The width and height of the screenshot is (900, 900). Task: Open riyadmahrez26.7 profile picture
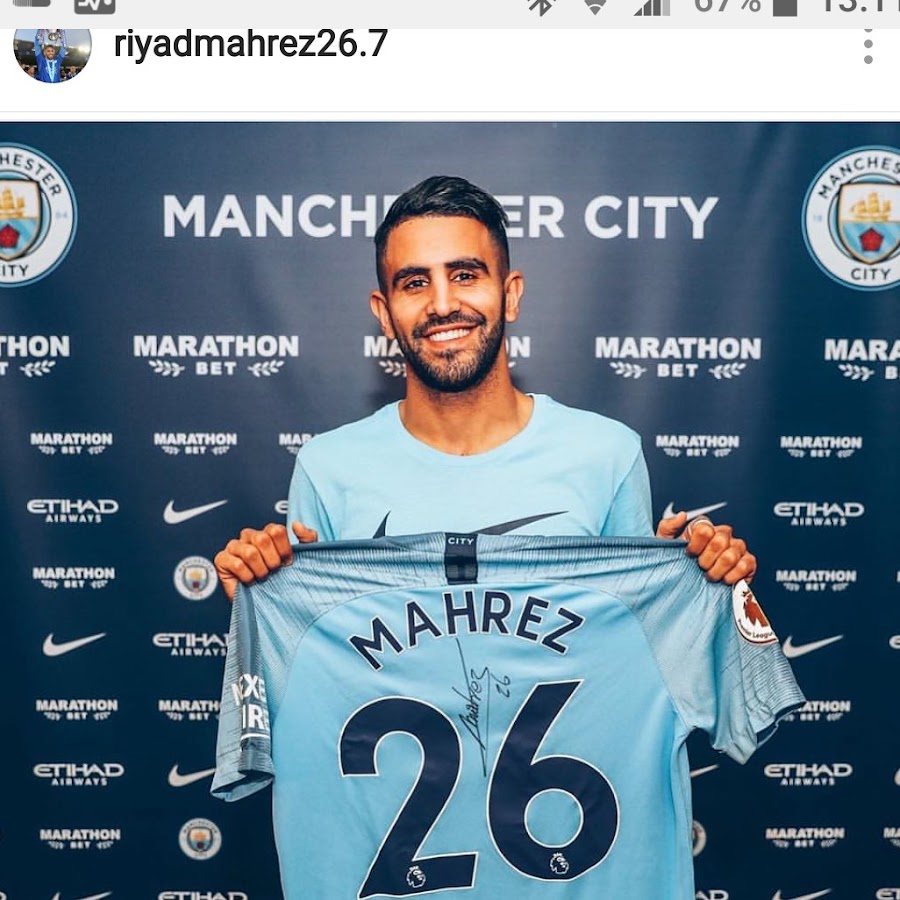pyautogui.click(x=52, y=52)
